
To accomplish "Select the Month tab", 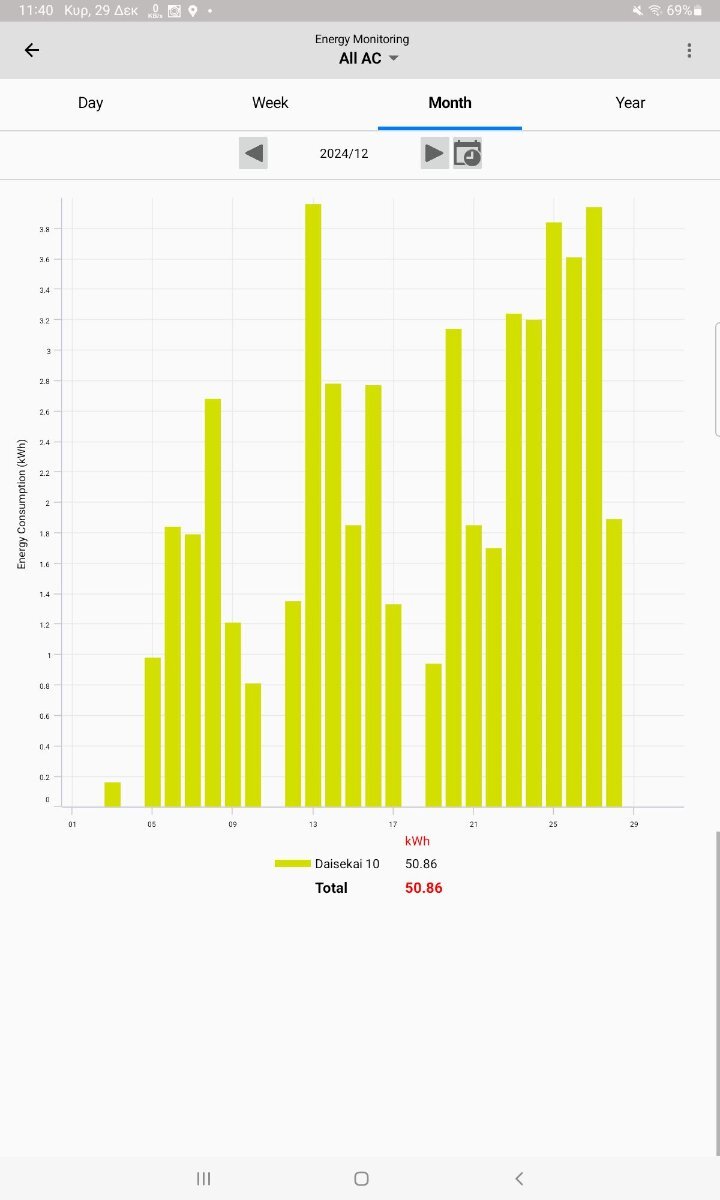I will [450, 103].
